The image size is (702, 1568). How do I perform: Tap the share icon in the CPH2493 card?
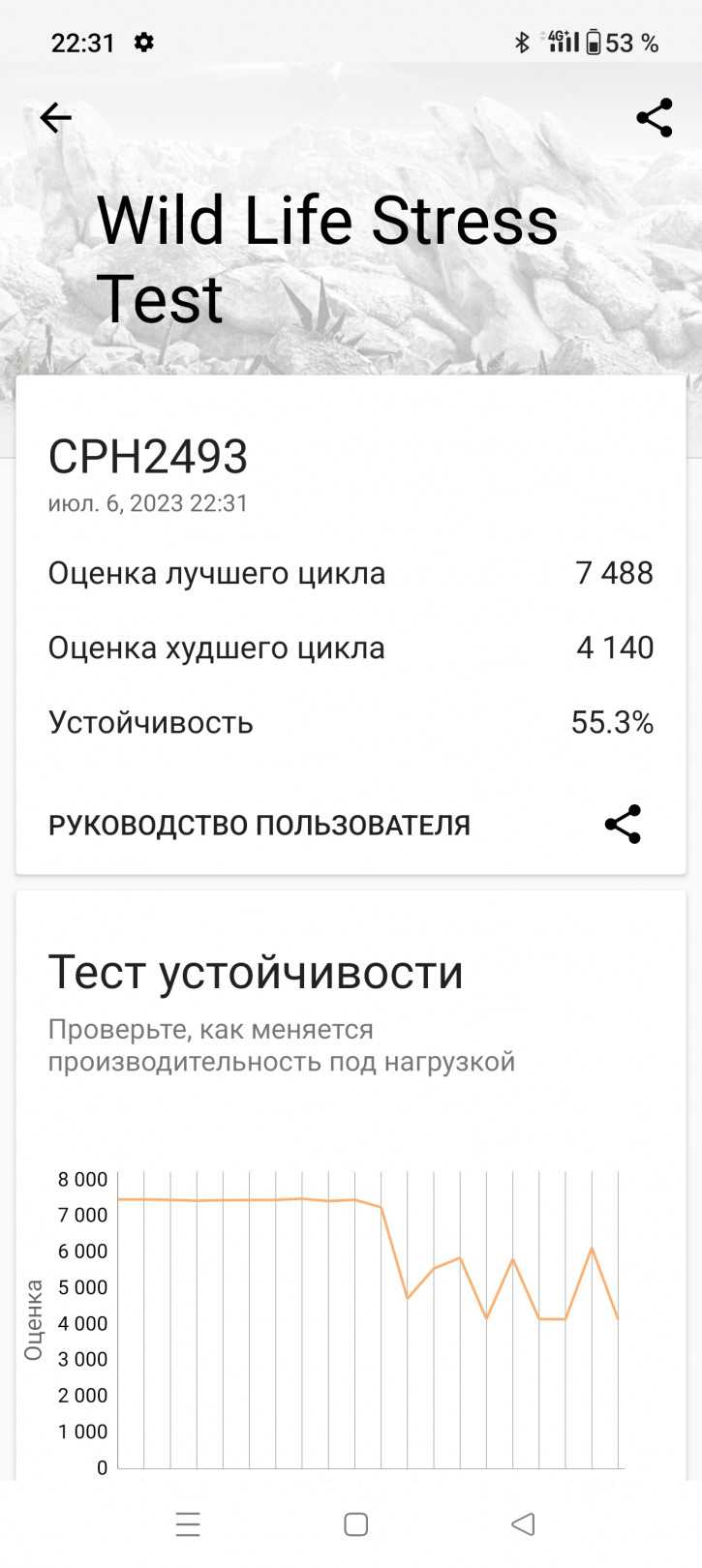tap(623, 825)
